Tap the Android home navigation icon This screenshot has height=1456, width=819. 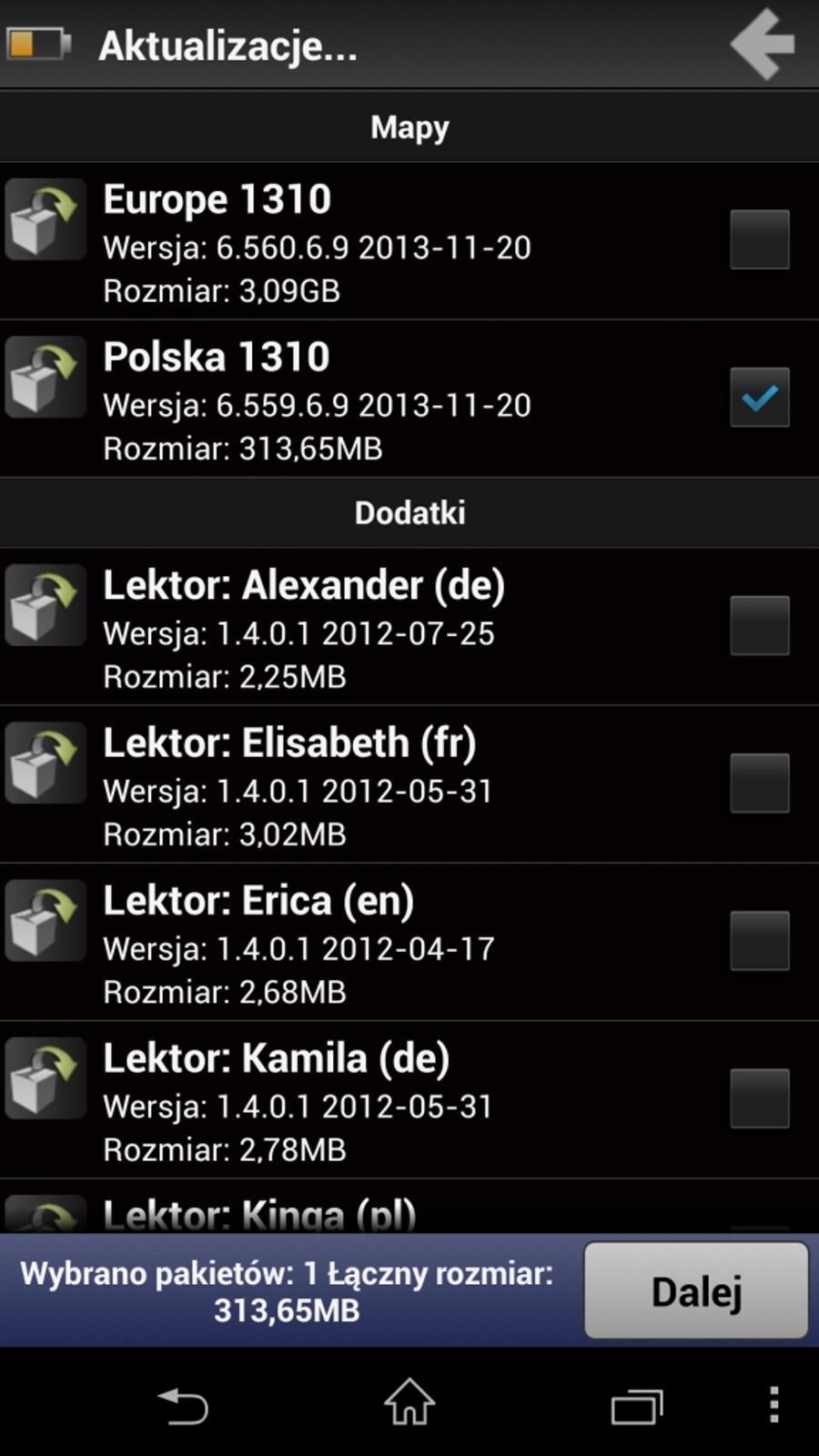click(409, 1402)
